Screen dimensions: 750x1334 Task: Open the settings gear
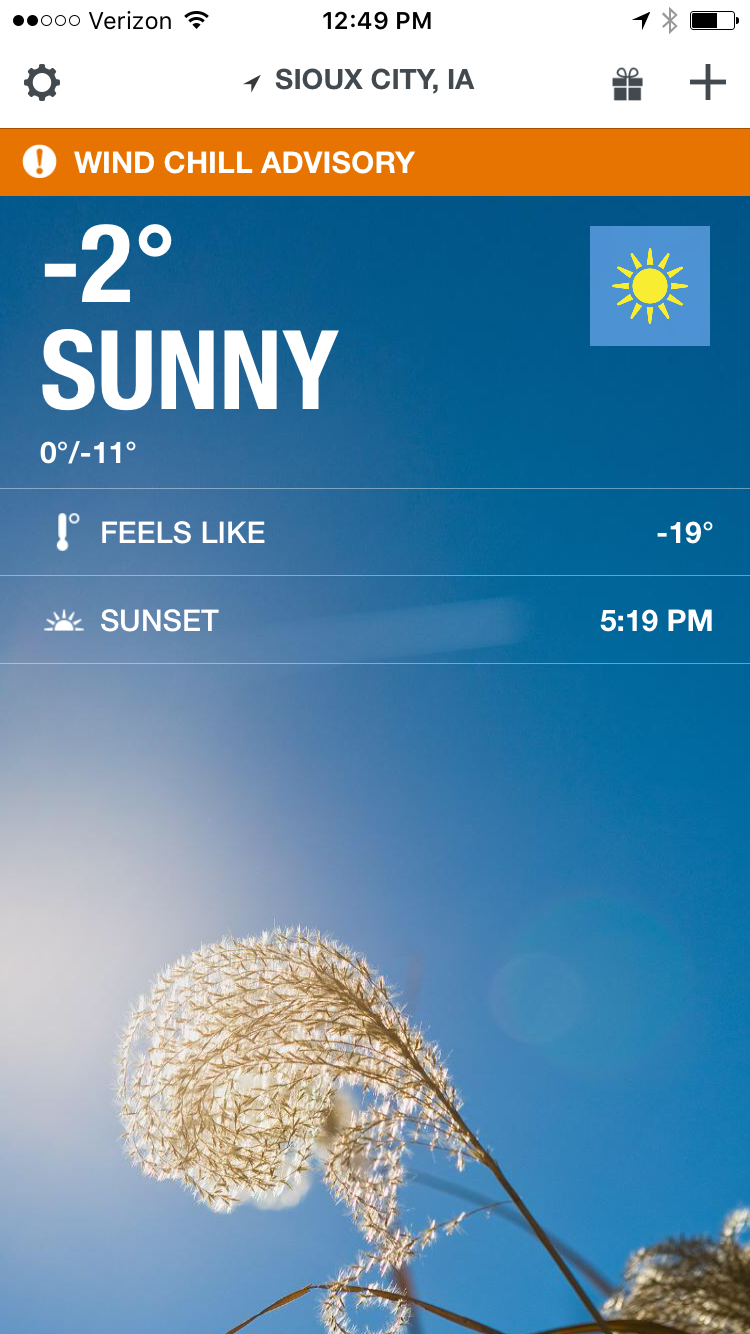coord(42,83)
